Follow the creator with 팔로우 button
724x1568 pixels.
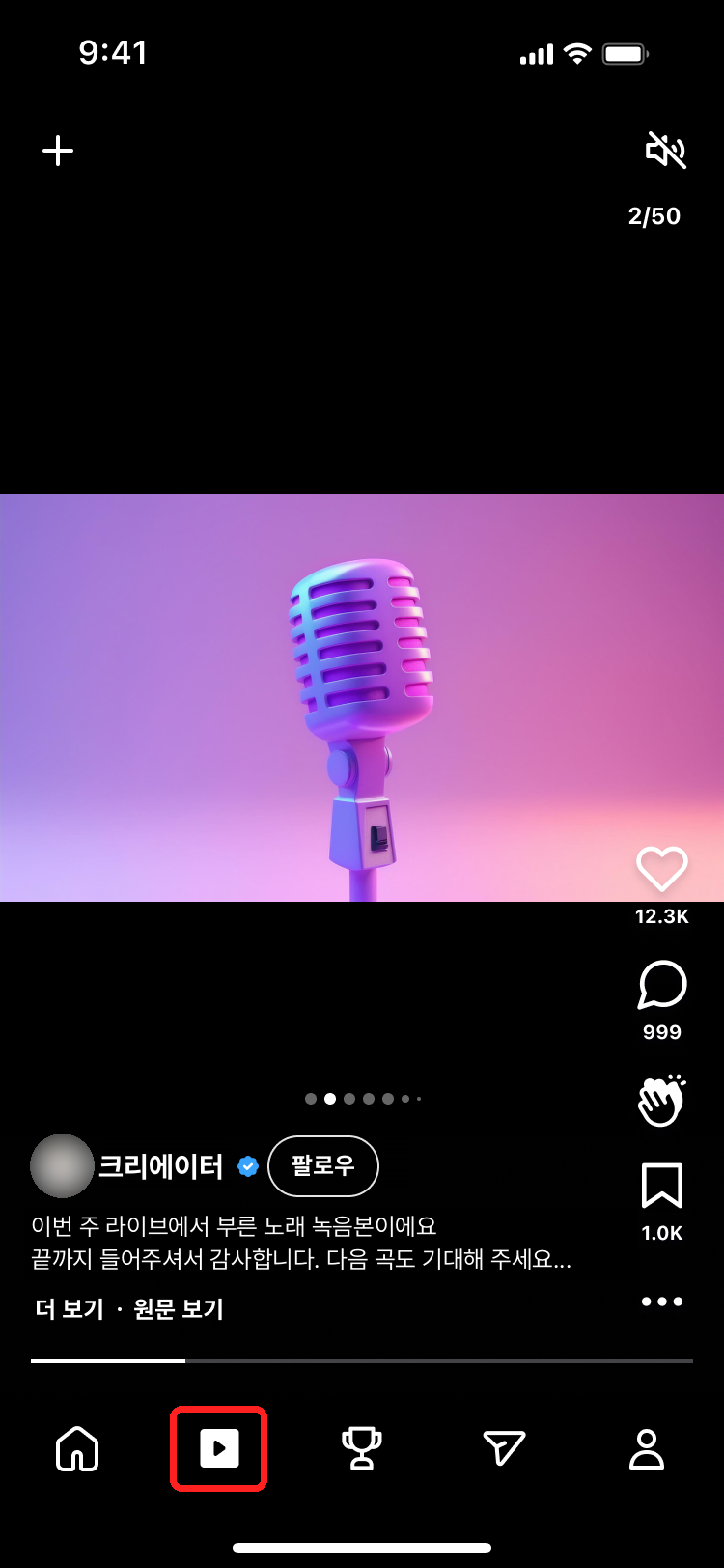coord(323,1166)
